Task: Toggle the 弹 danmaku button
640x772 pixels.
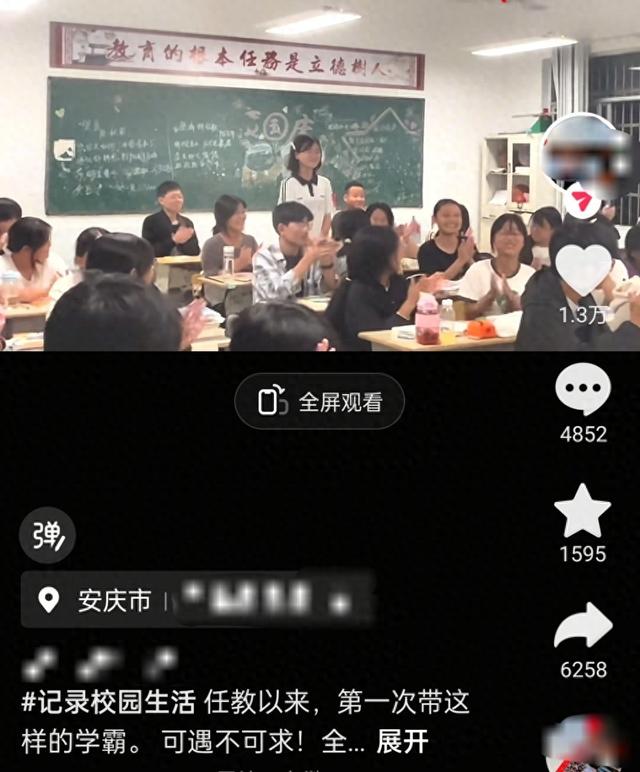Action: click(x=47, y=536)
